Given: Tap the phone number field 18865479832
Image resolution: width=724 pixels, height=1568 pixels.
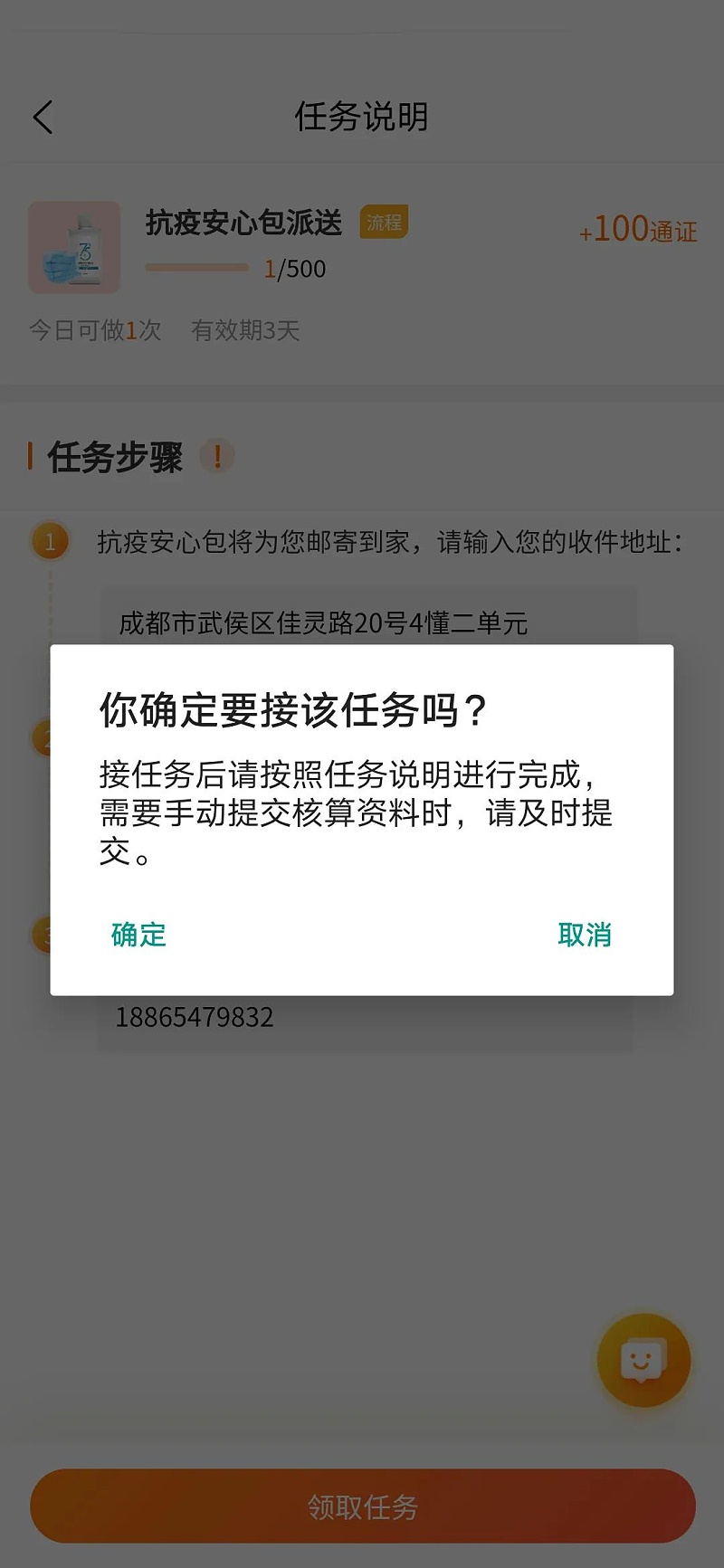Looking at the screenshot, I should point(195,1017).
